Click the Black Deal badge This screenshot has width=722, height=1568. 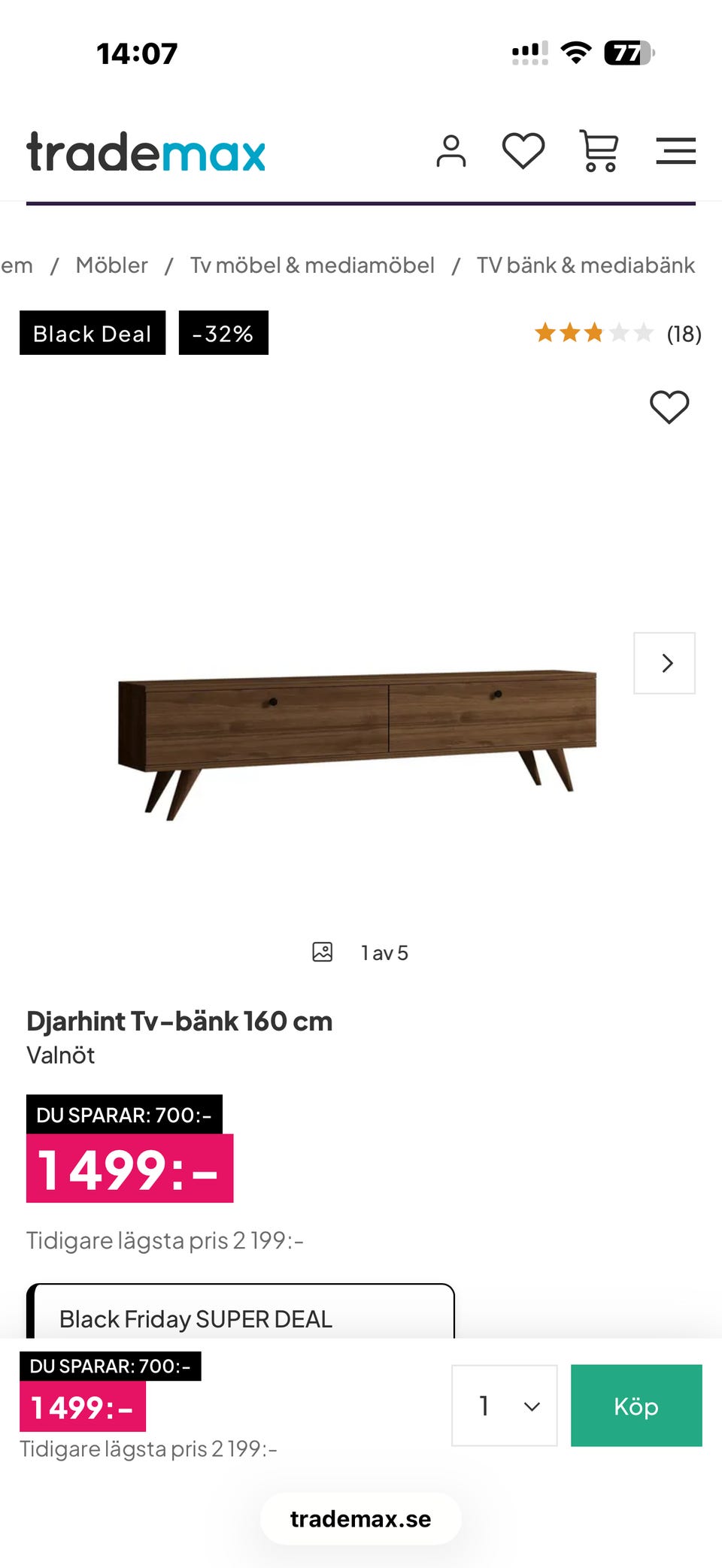[x=92, y=333]
